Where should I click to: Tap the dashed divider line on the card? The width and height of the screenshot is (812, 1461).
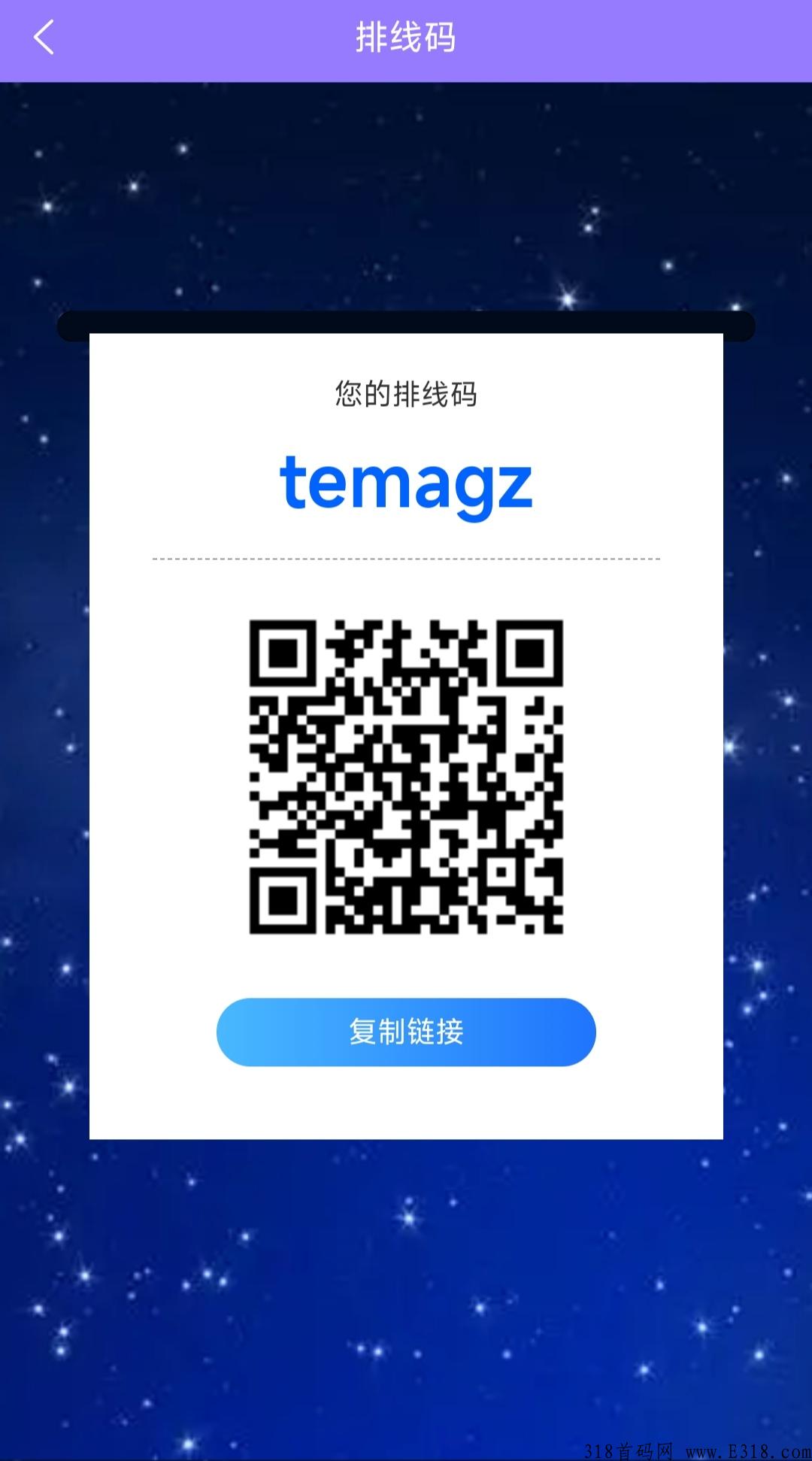point(406,559)
